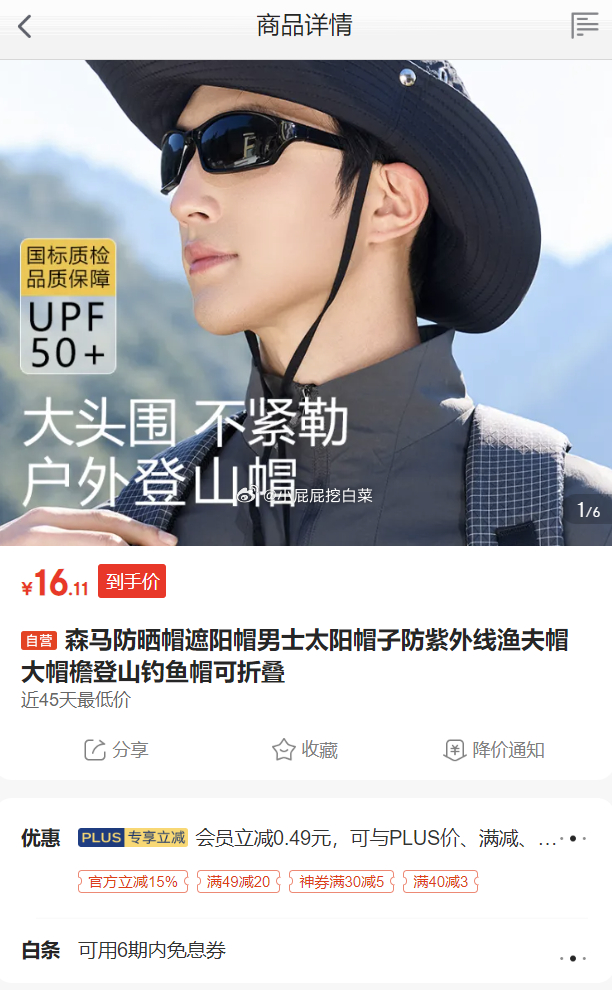Go back from product details

pos(25,27)
